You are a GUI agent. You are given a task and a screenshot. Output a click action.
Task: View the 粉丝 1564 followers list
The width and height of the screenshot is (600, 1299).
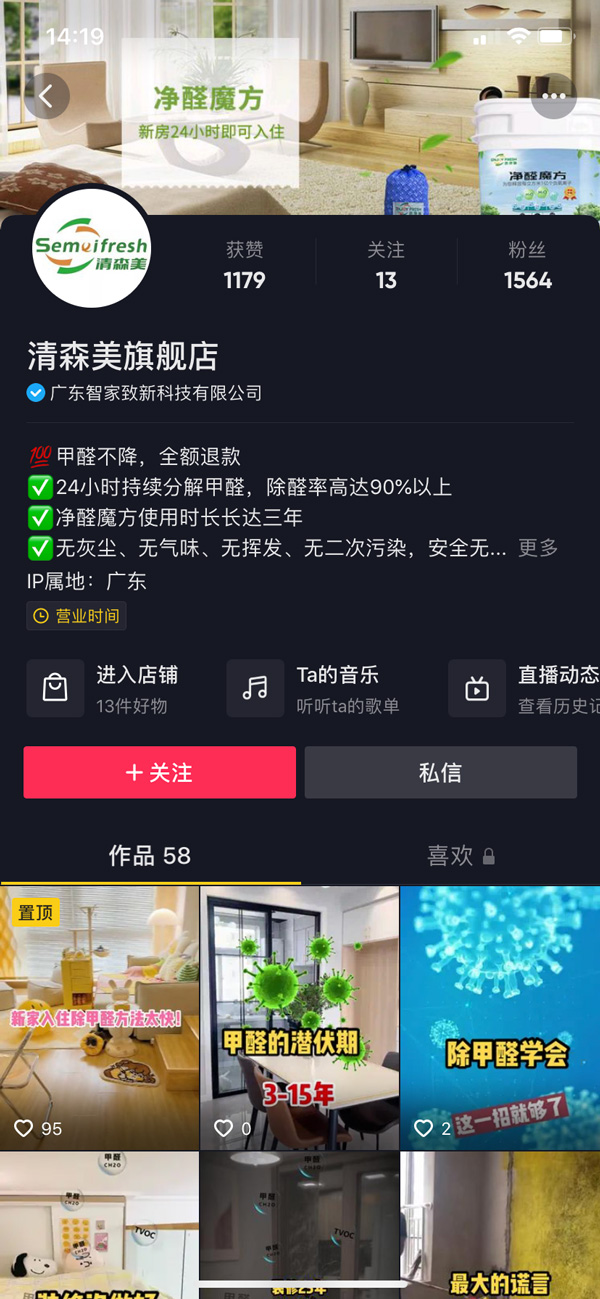pyautogui.click(x=527, y=265)
